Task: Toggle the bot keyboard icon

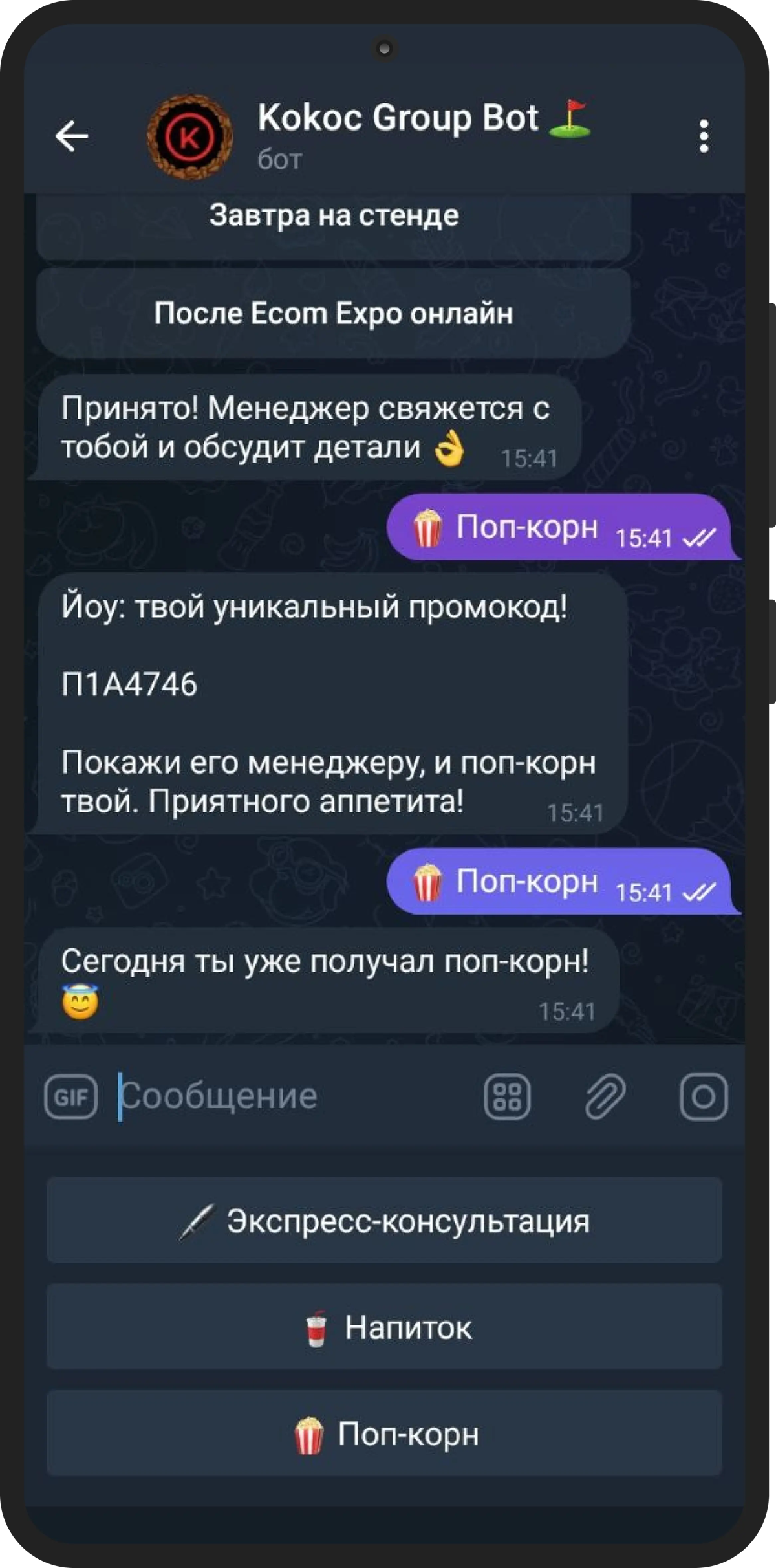Action: 507,1096
